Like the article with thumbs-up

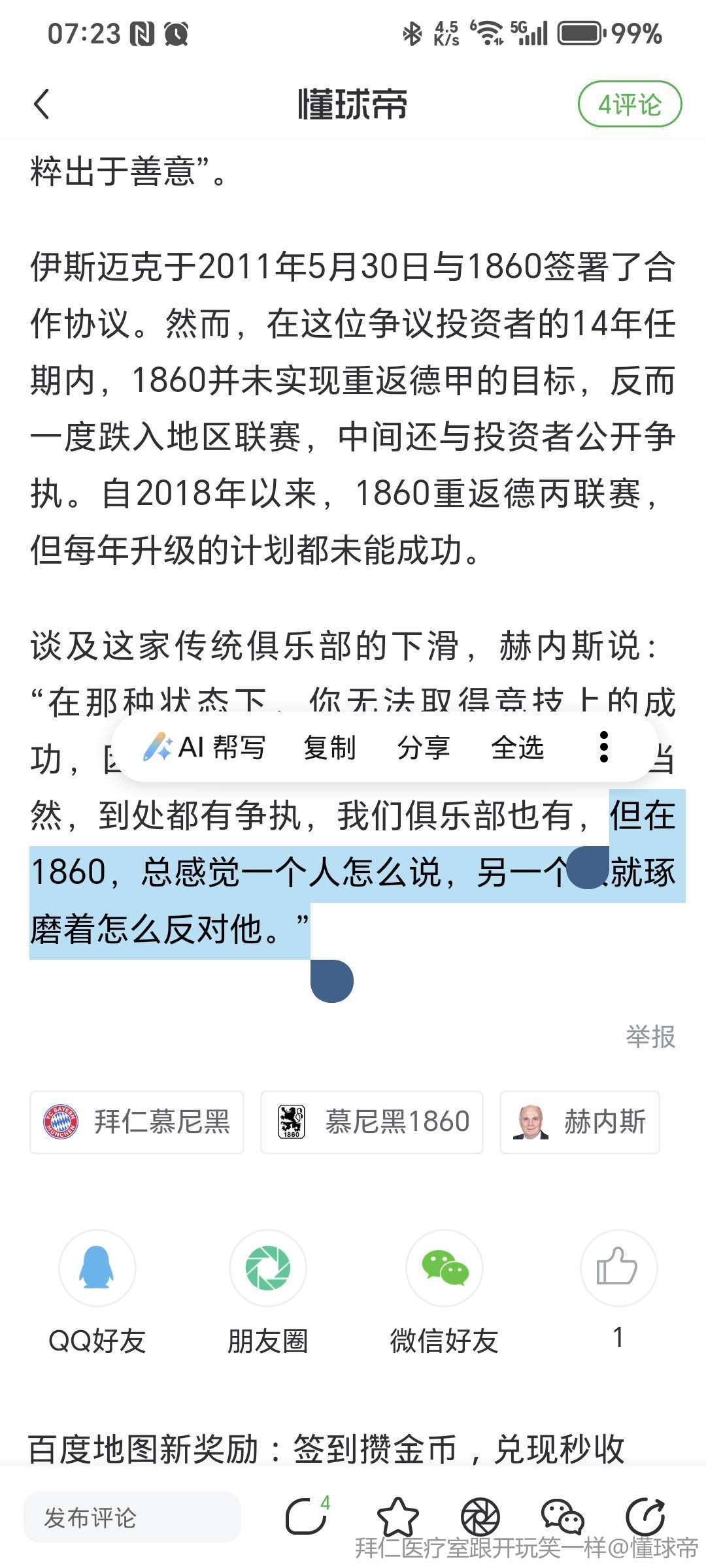pyautogui.click(x=618, y=1269)
